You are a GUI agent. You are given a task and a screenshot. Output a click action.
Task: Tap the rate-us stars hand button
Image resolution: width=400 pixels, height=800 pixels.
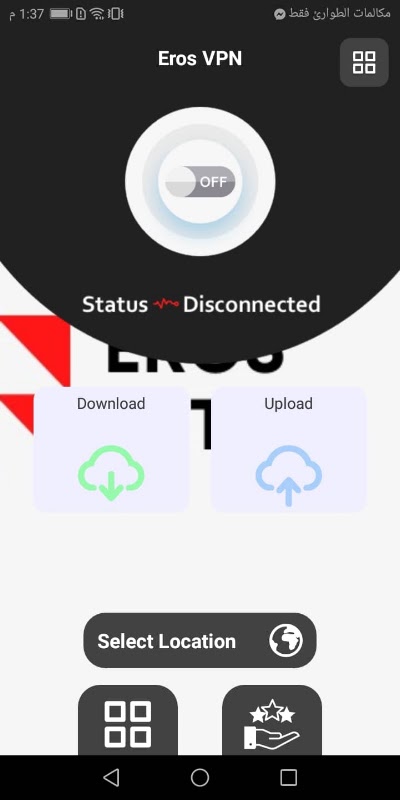pos(272,723)
